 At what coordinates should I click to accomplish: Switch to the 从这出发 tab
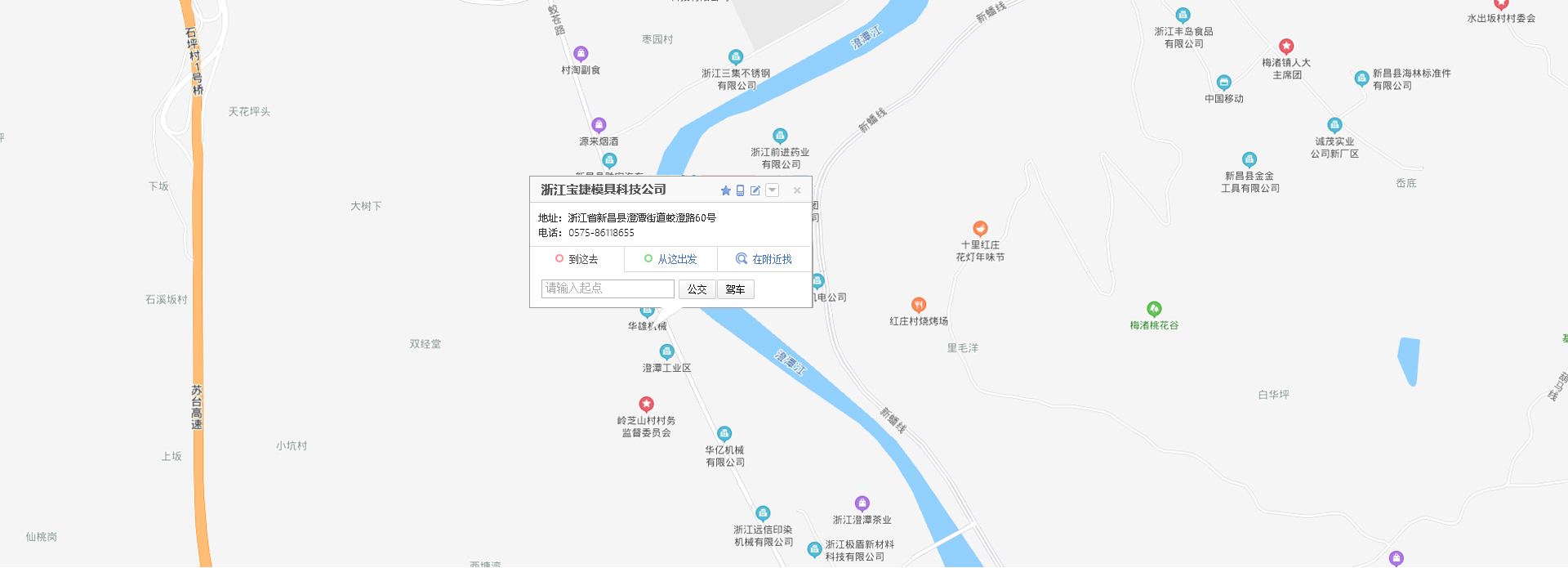[x=670, y=259]
